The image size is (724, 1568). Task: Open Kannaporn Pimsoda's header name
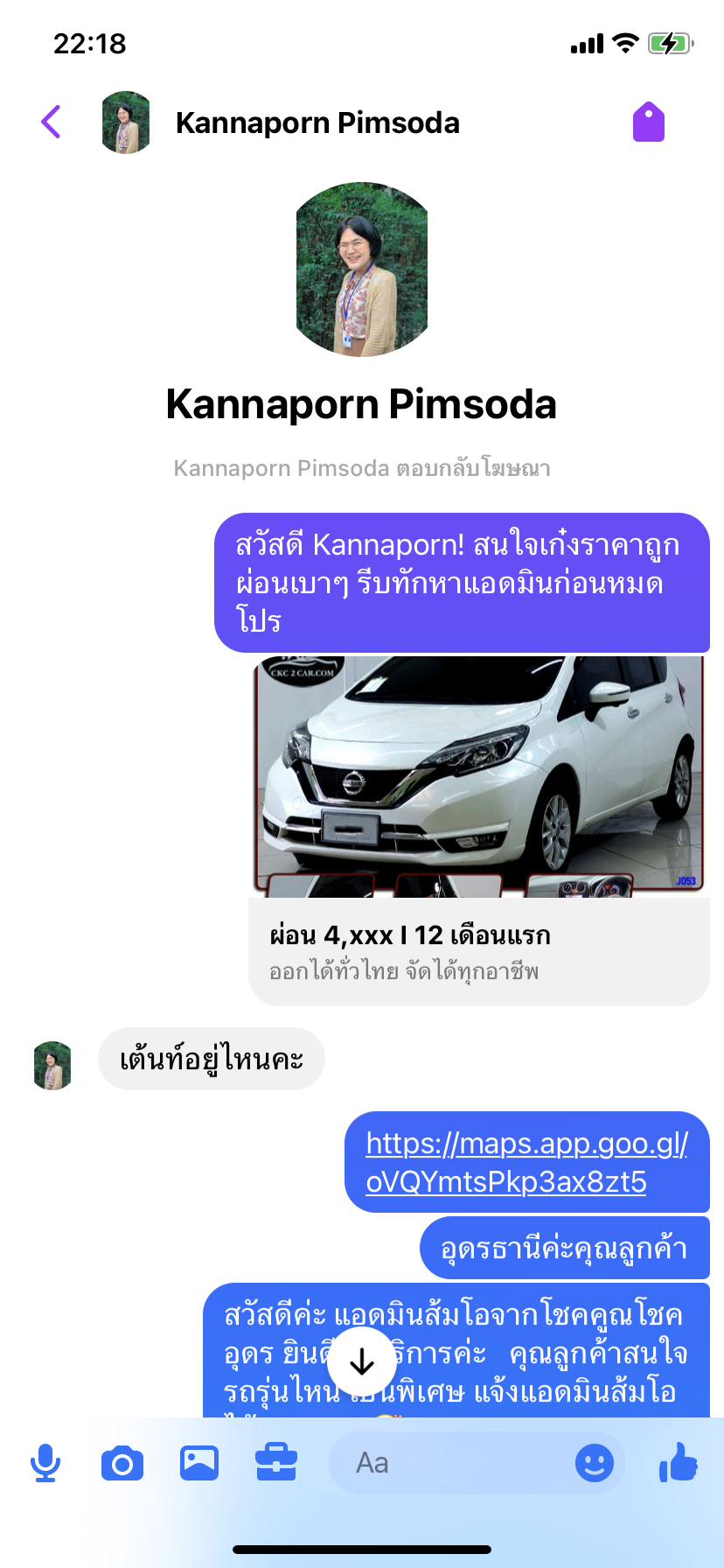point(317,122)
